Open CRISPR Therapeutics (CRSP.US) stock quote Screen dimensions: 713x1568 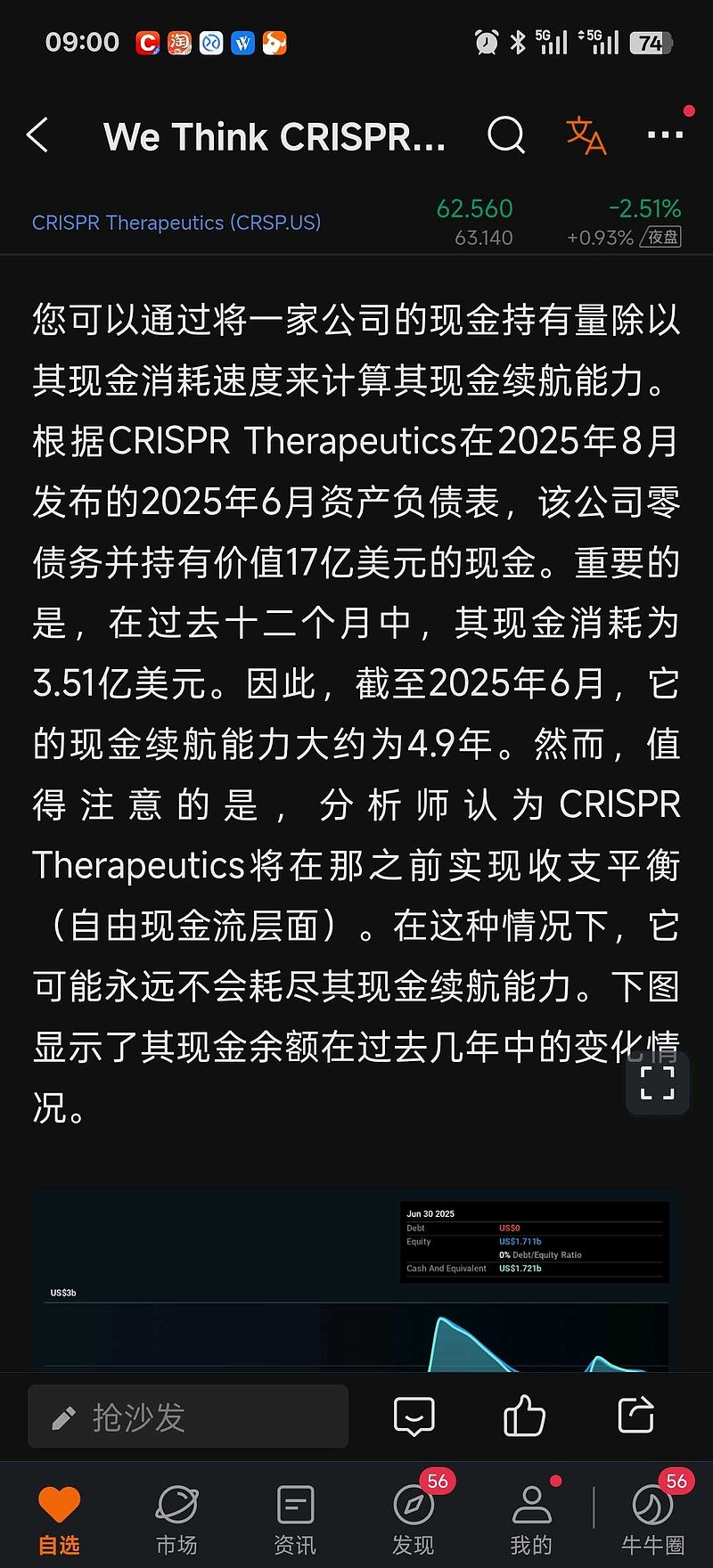tap(176, 223)
